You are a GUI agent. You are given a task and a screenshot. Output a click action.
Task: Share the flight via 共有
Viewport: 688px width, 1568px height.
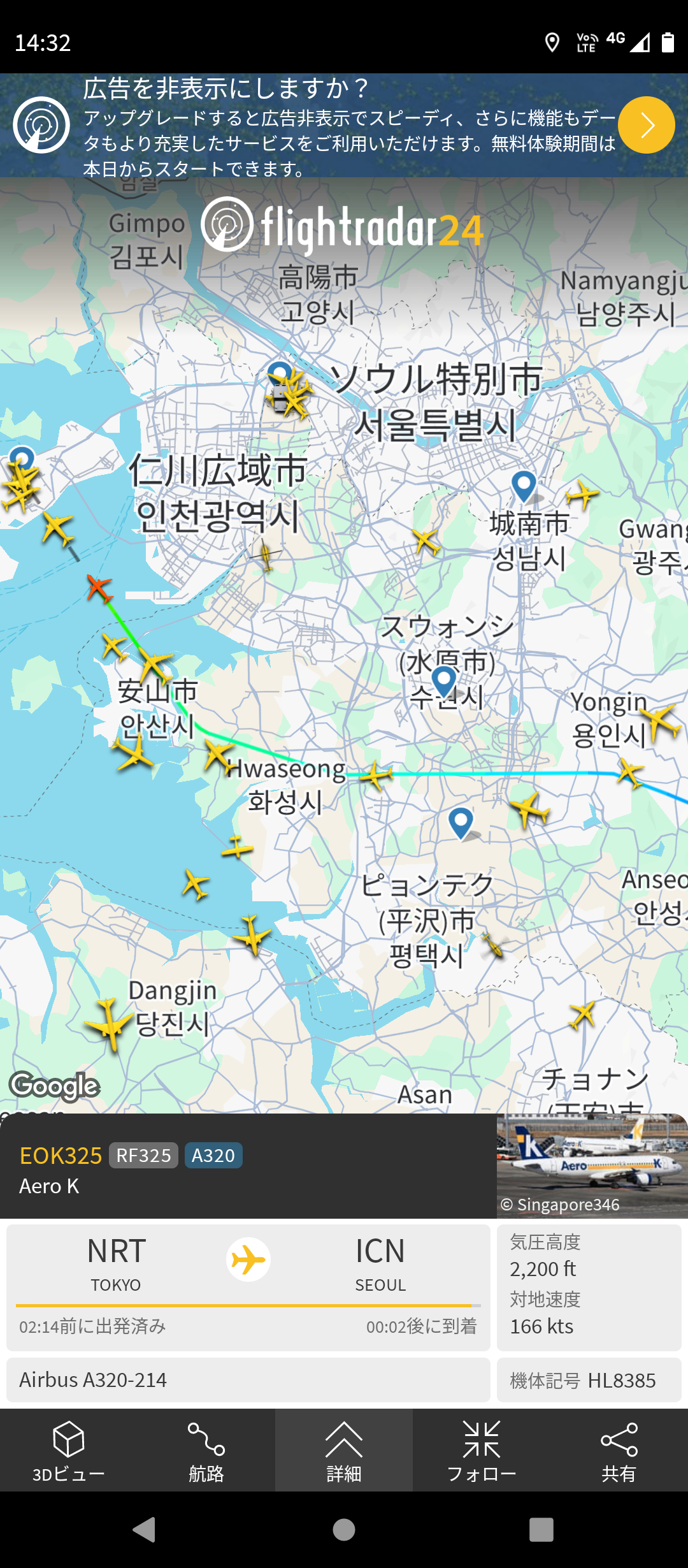[619, 1451]
